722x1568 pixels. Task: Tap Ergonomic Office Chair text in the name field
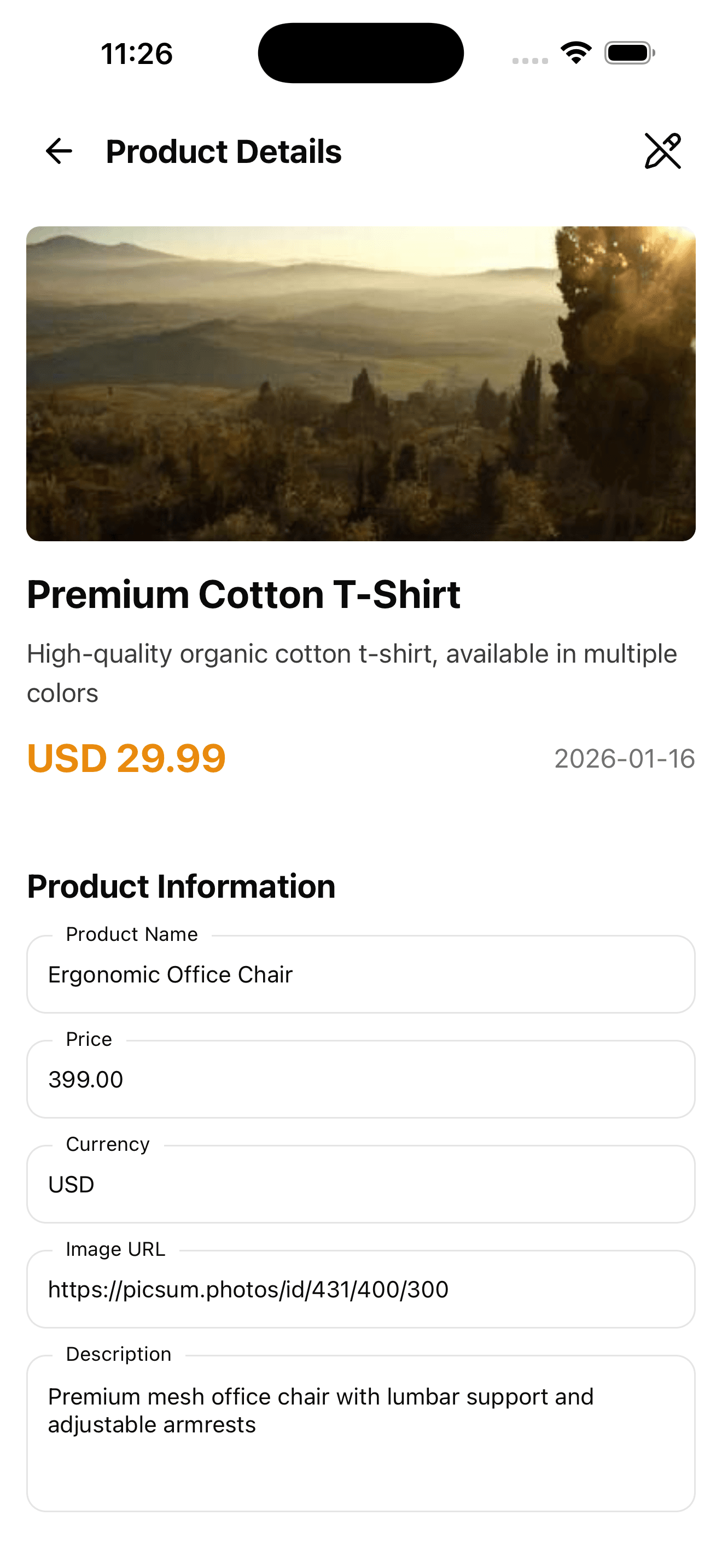pyautogui.click(x=171, y=974)
